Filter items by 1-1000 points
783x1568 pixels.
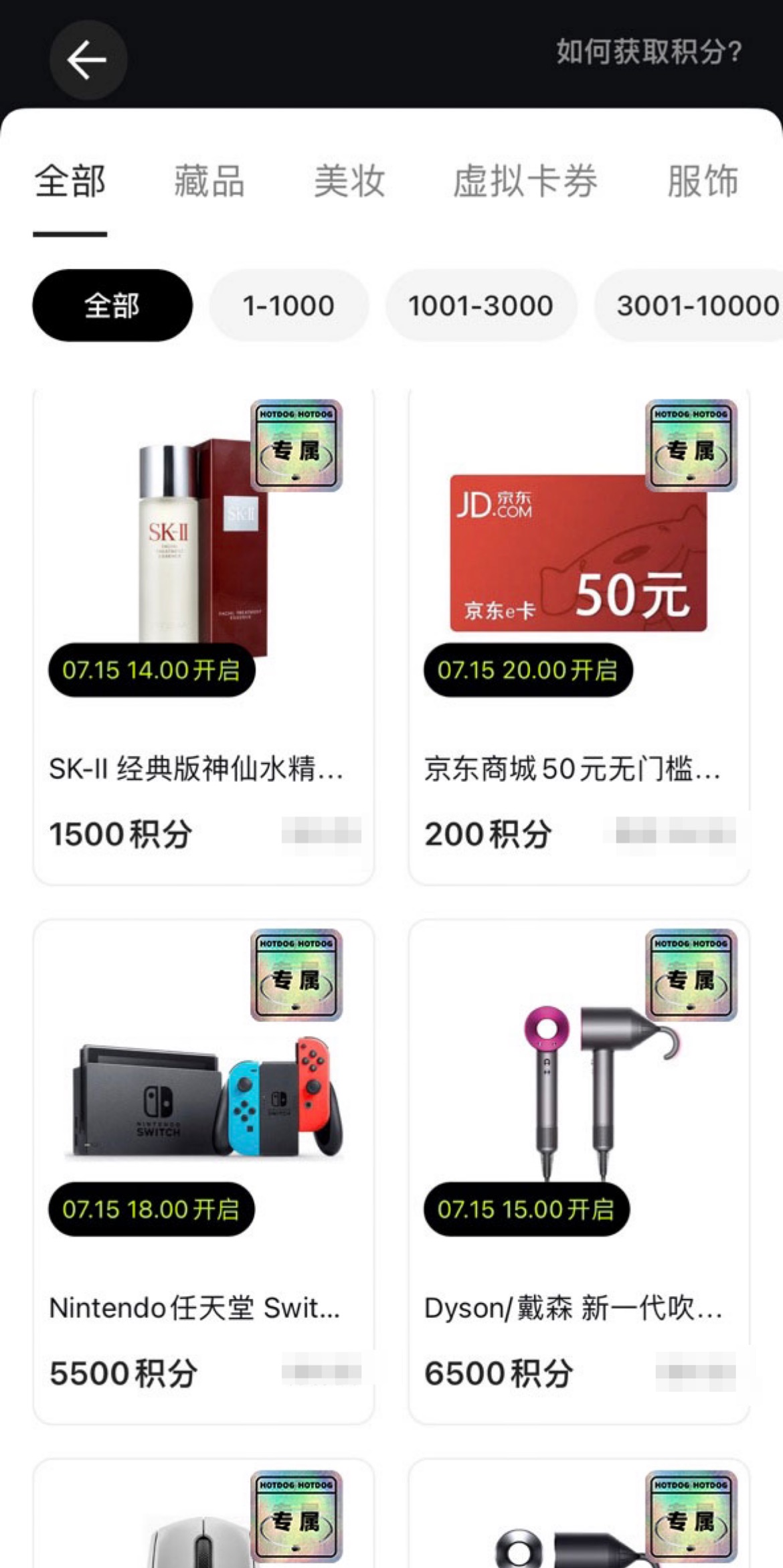click(x=288, y=306)
